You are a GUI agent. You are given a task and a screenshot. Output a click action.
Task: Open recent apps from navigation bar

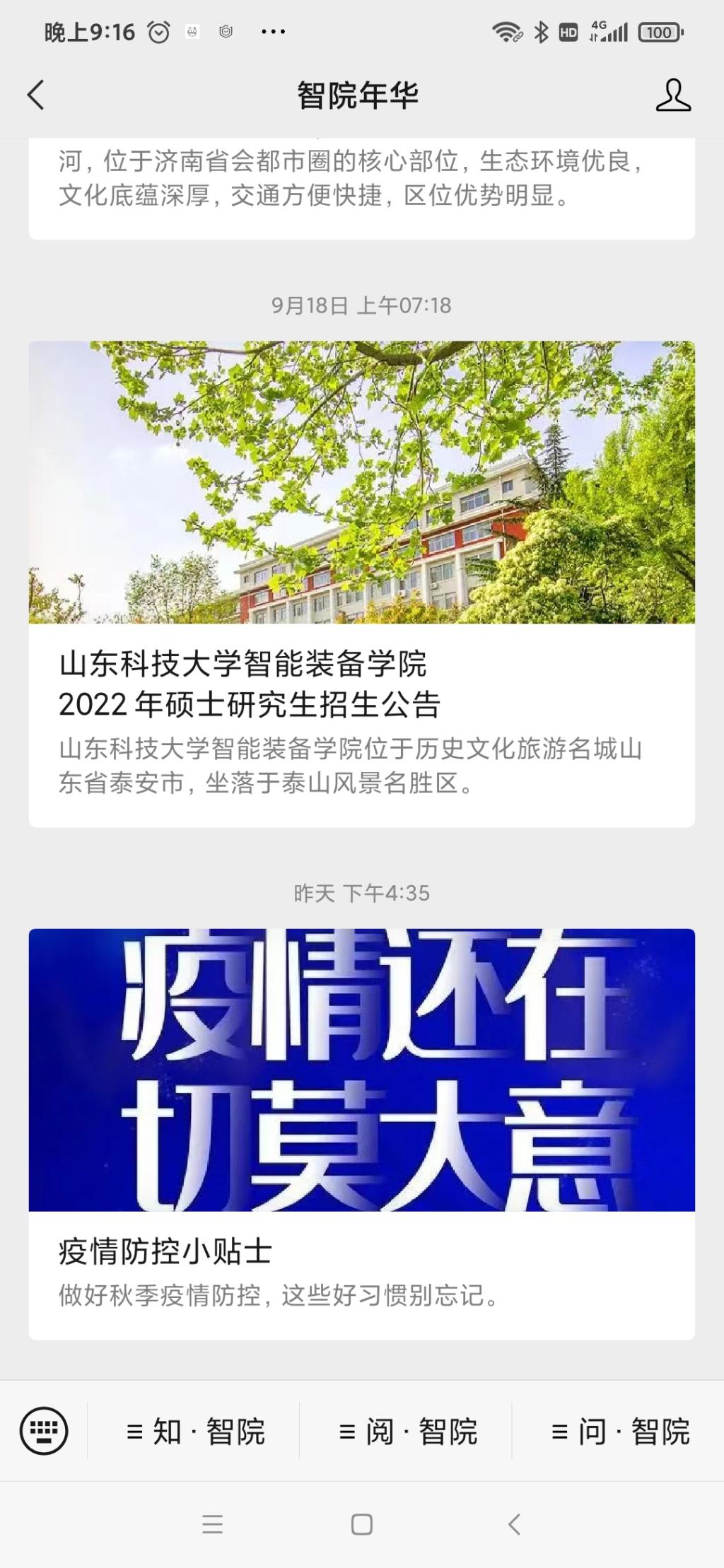pos(212,1524)
